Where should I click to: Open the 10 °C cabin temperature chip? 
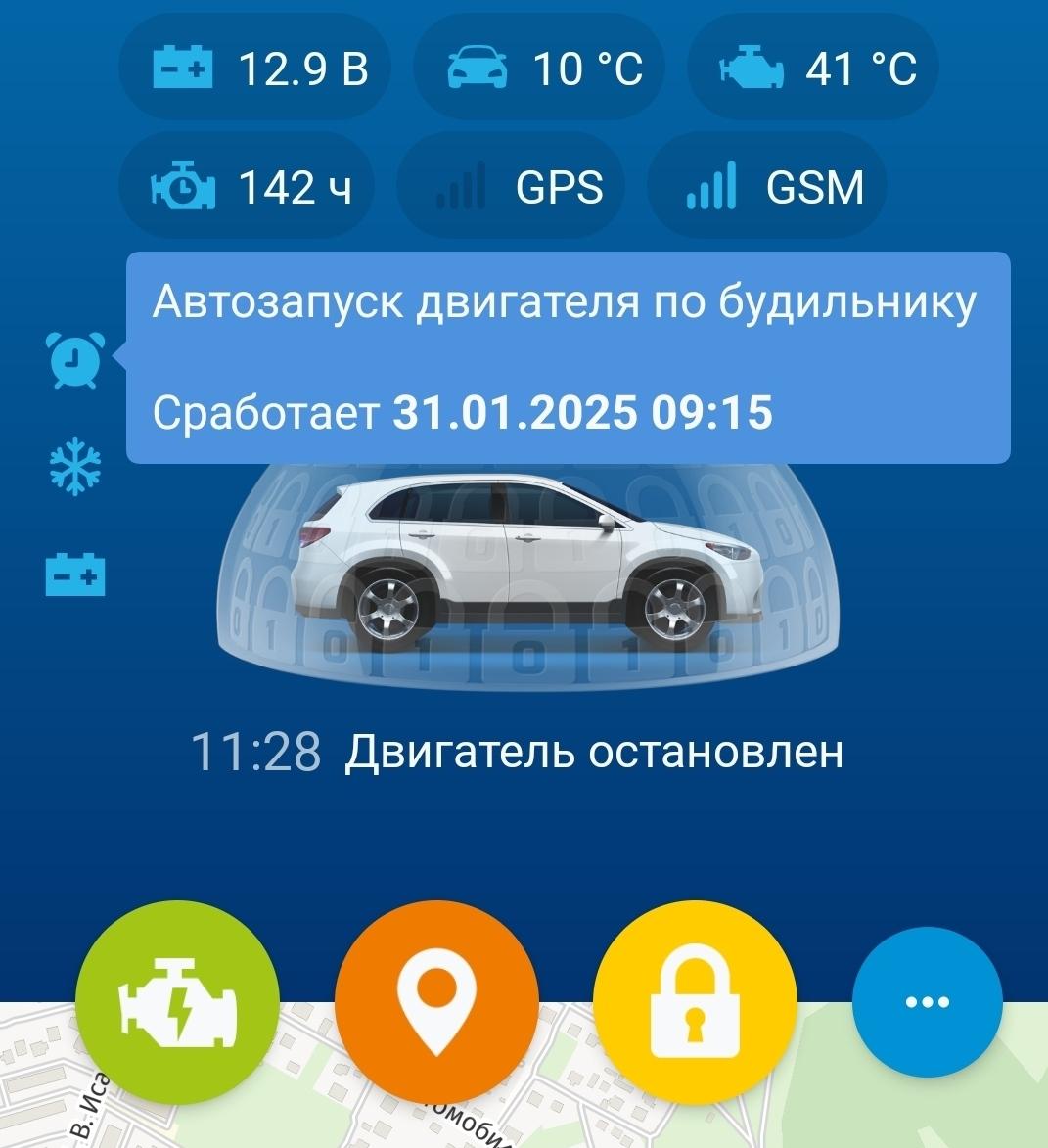click(540, 69)
